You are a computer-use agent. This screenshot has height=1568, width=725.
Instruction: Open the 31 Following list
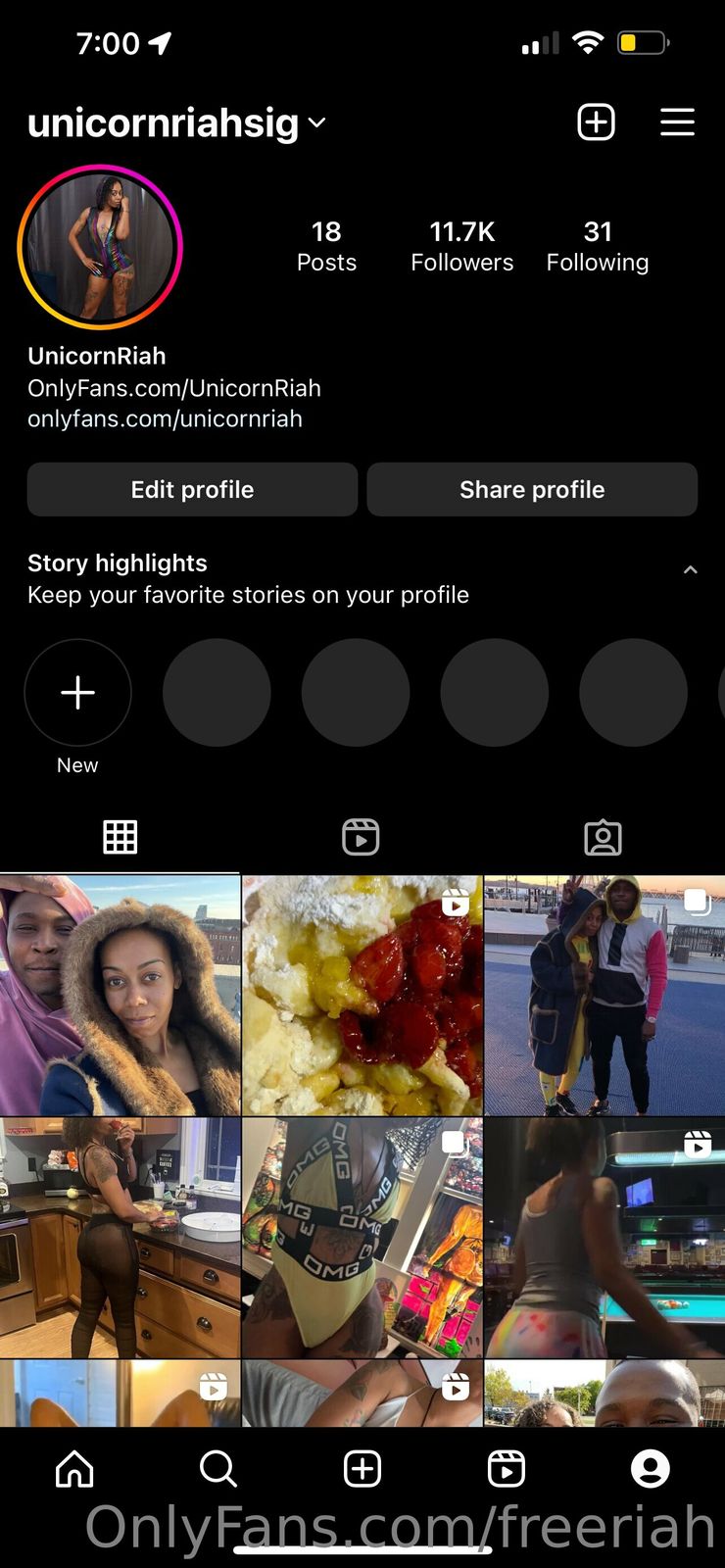(598, 246)
